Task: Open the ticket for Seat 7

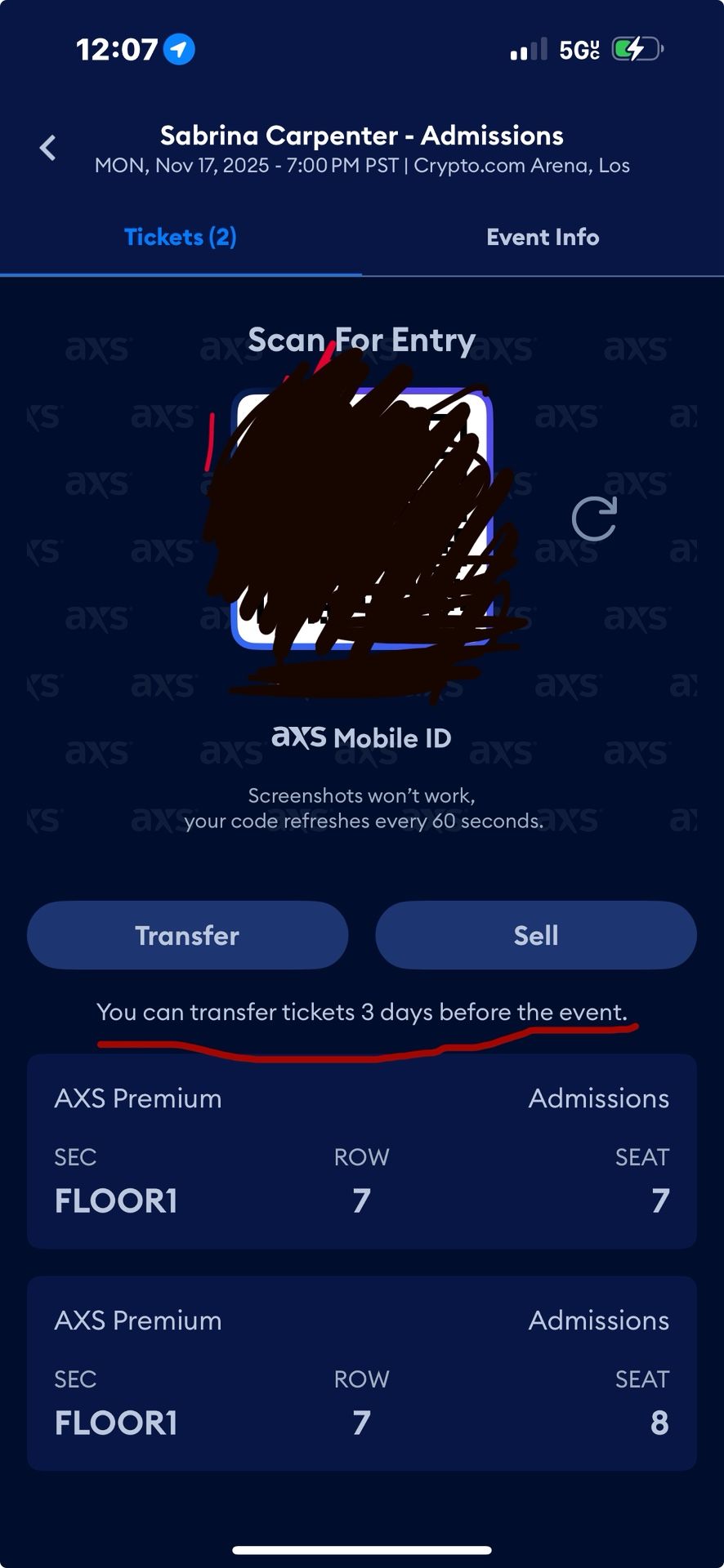Action: (362, 1153)
